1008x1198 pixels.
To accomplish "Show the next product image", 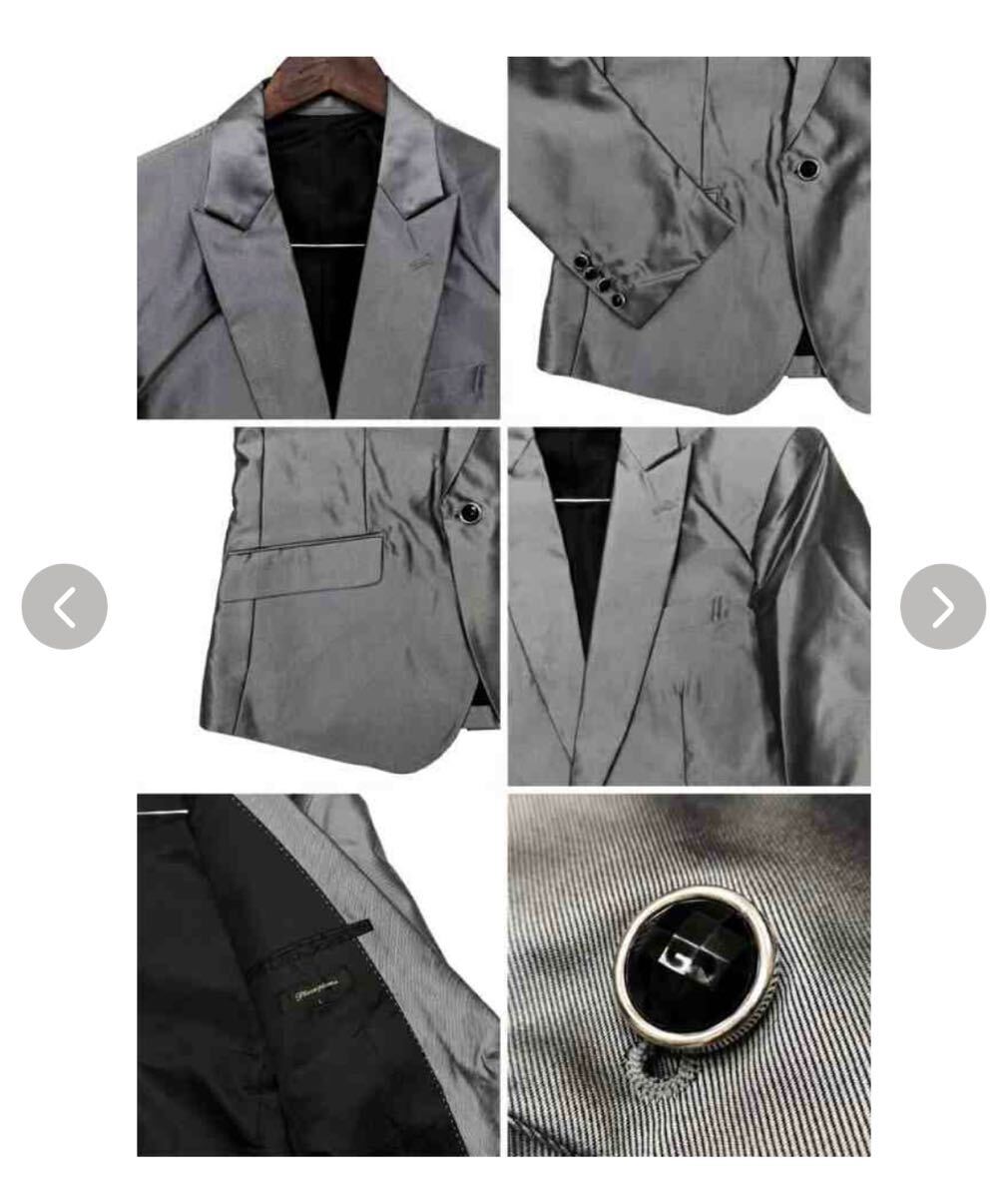I will point(942,607).
